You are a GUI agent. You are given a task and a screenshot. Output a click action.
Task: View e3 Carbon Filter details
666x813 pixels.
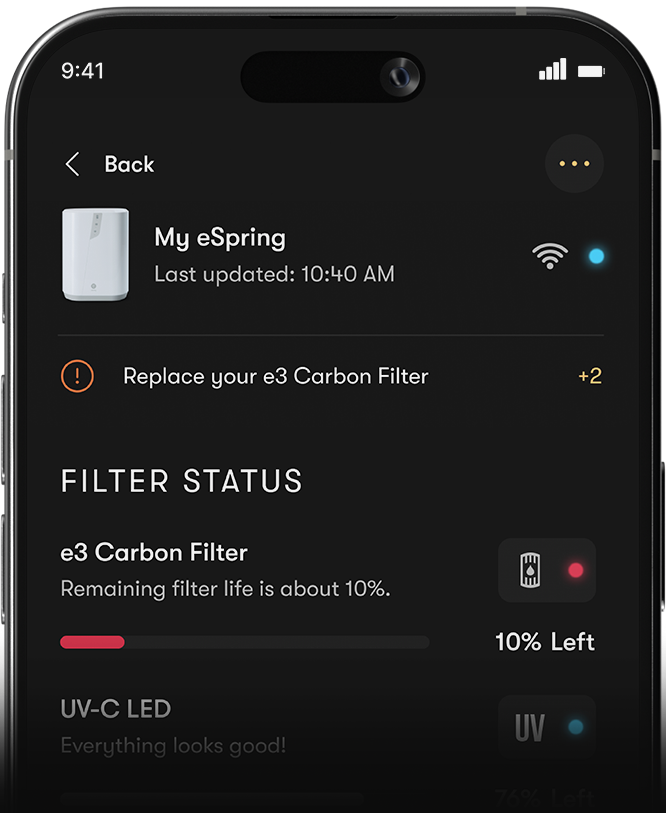click(x=154, y=552)
